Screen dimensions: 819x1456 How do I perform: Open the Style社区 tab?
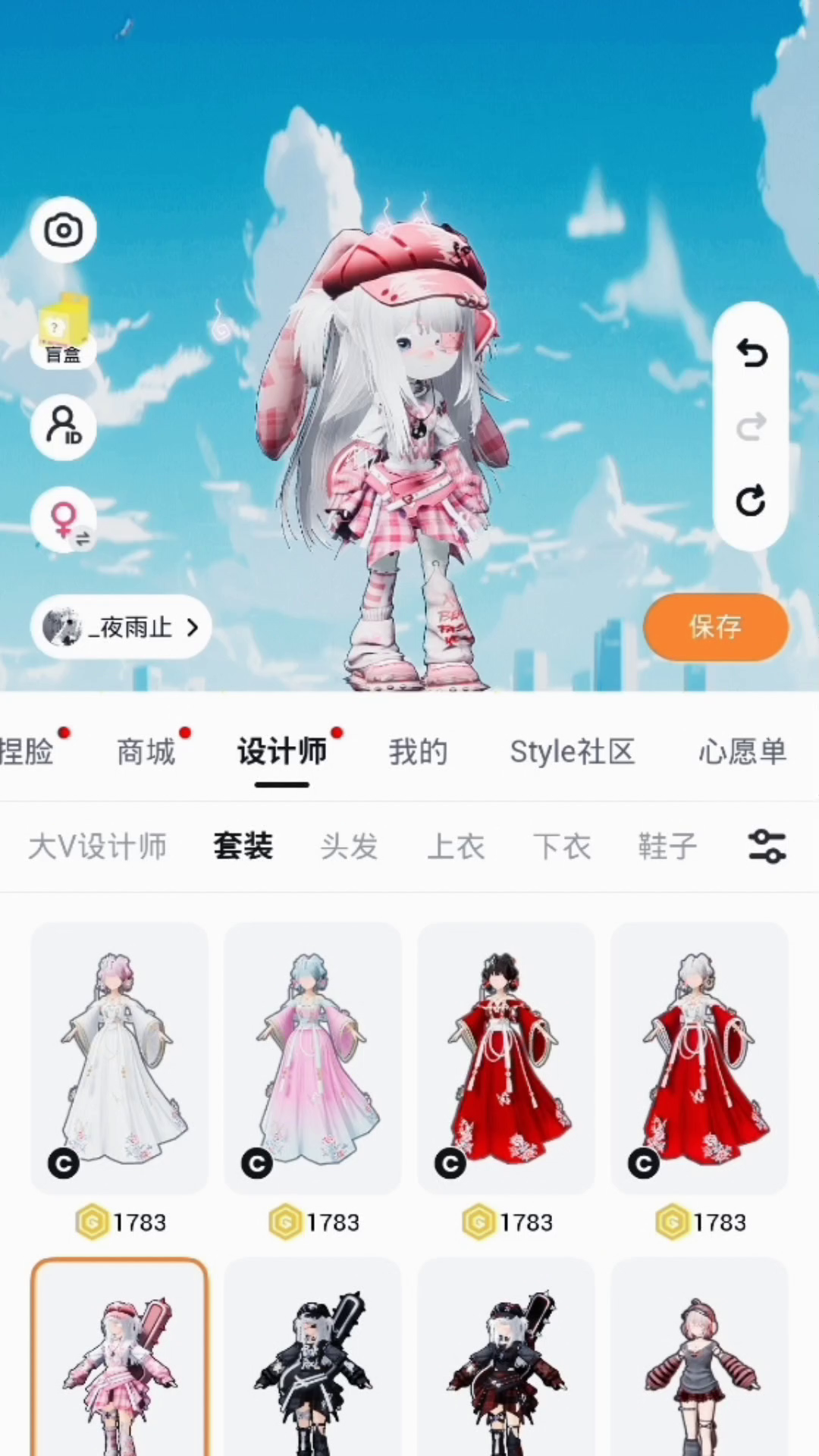click(573, 752)
